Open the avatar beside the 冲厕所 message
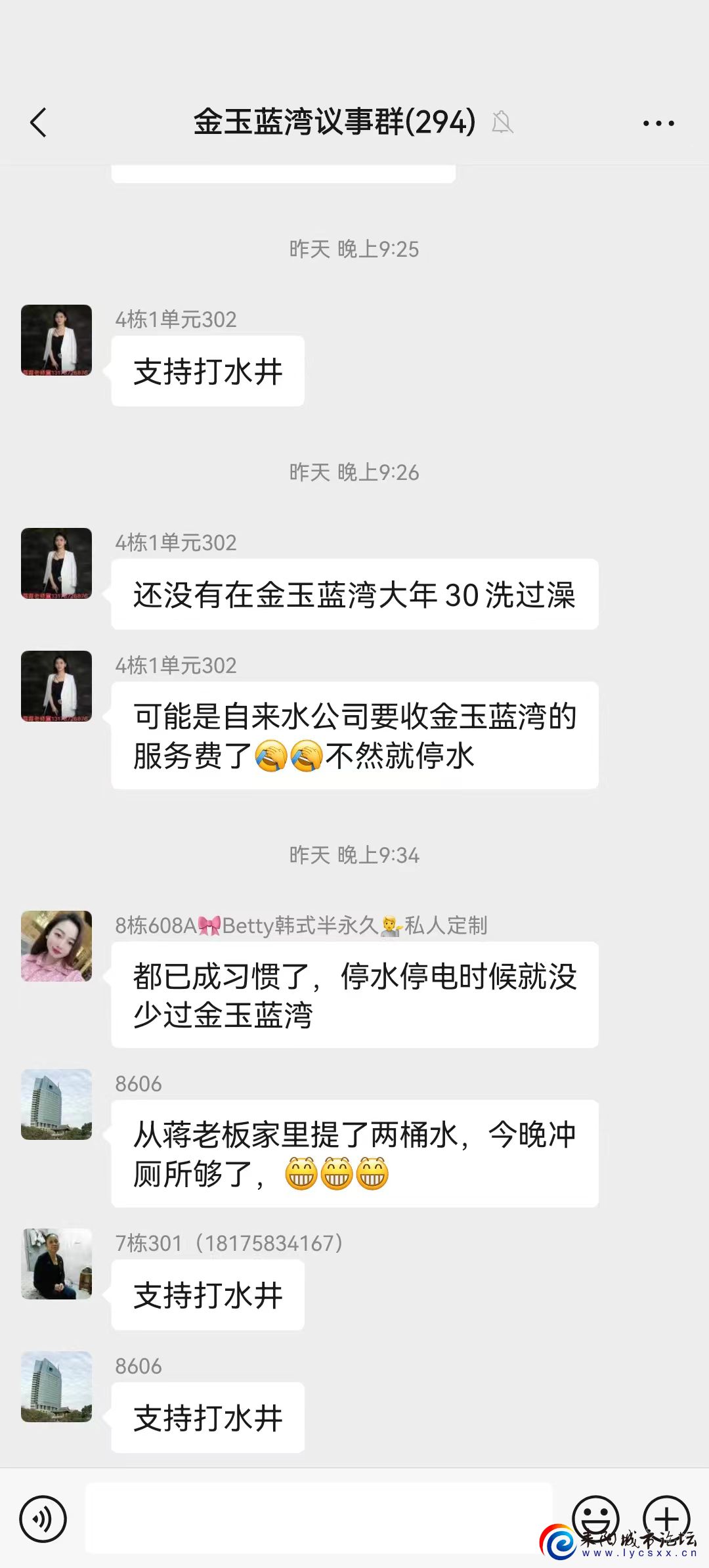709x1568 pixels. tap(56, 1104)
